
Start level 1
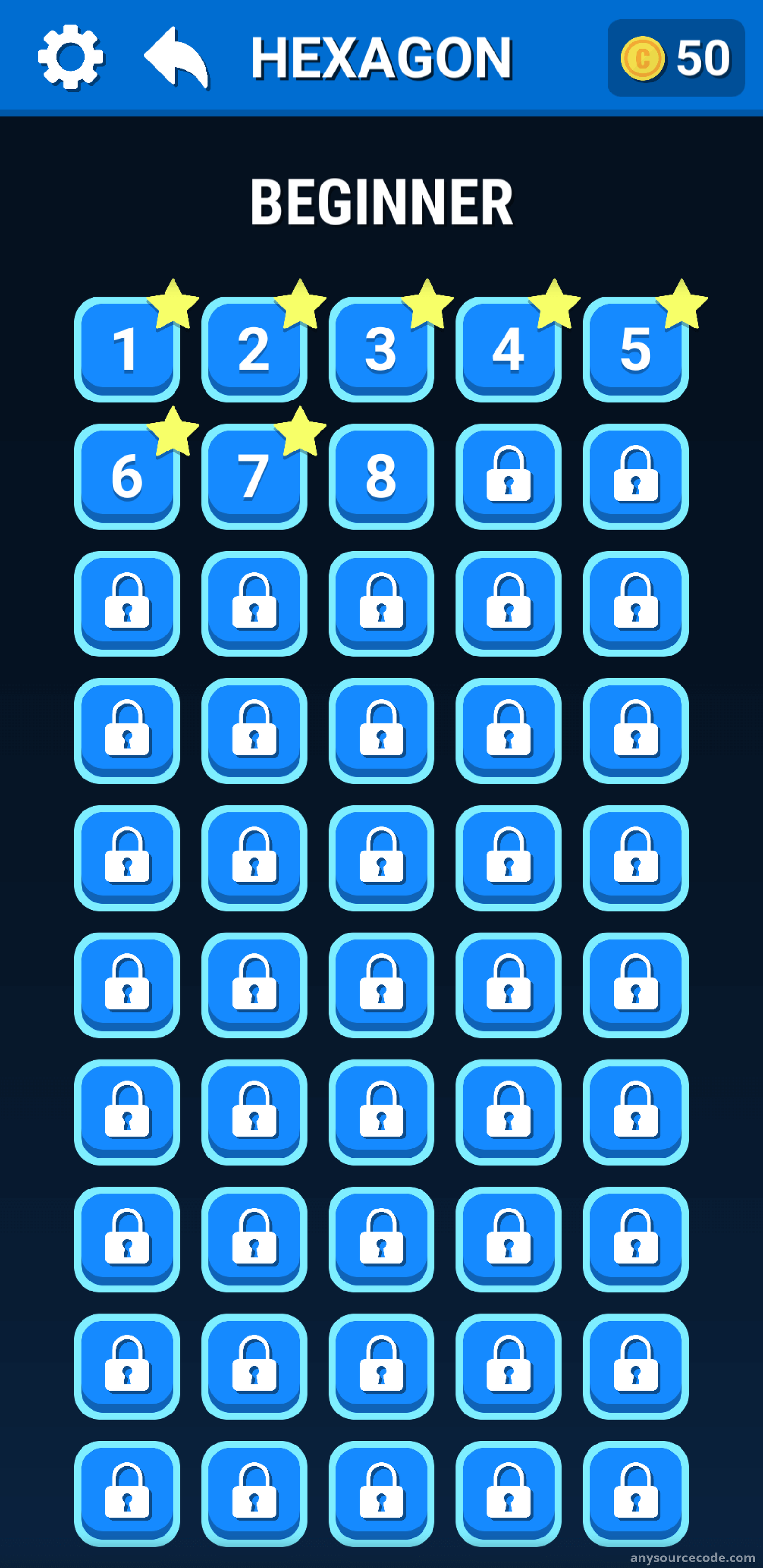coord(127,349)
